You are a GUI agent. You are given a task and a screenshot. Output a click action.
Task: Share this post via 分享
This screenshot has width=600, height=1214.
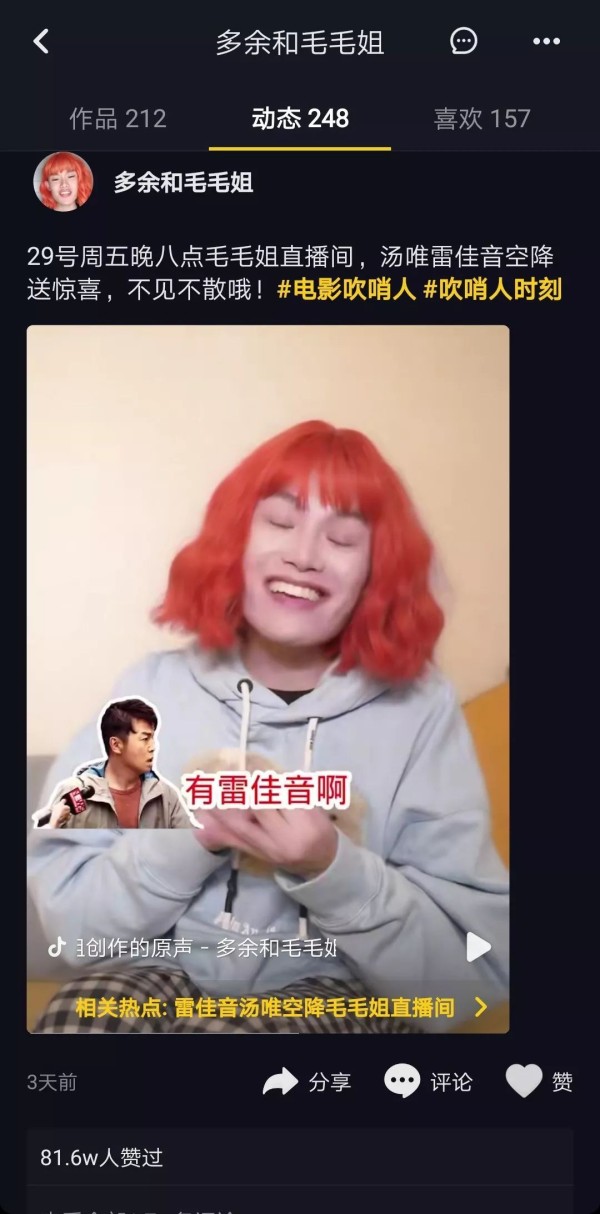(x=306, y=1081)
